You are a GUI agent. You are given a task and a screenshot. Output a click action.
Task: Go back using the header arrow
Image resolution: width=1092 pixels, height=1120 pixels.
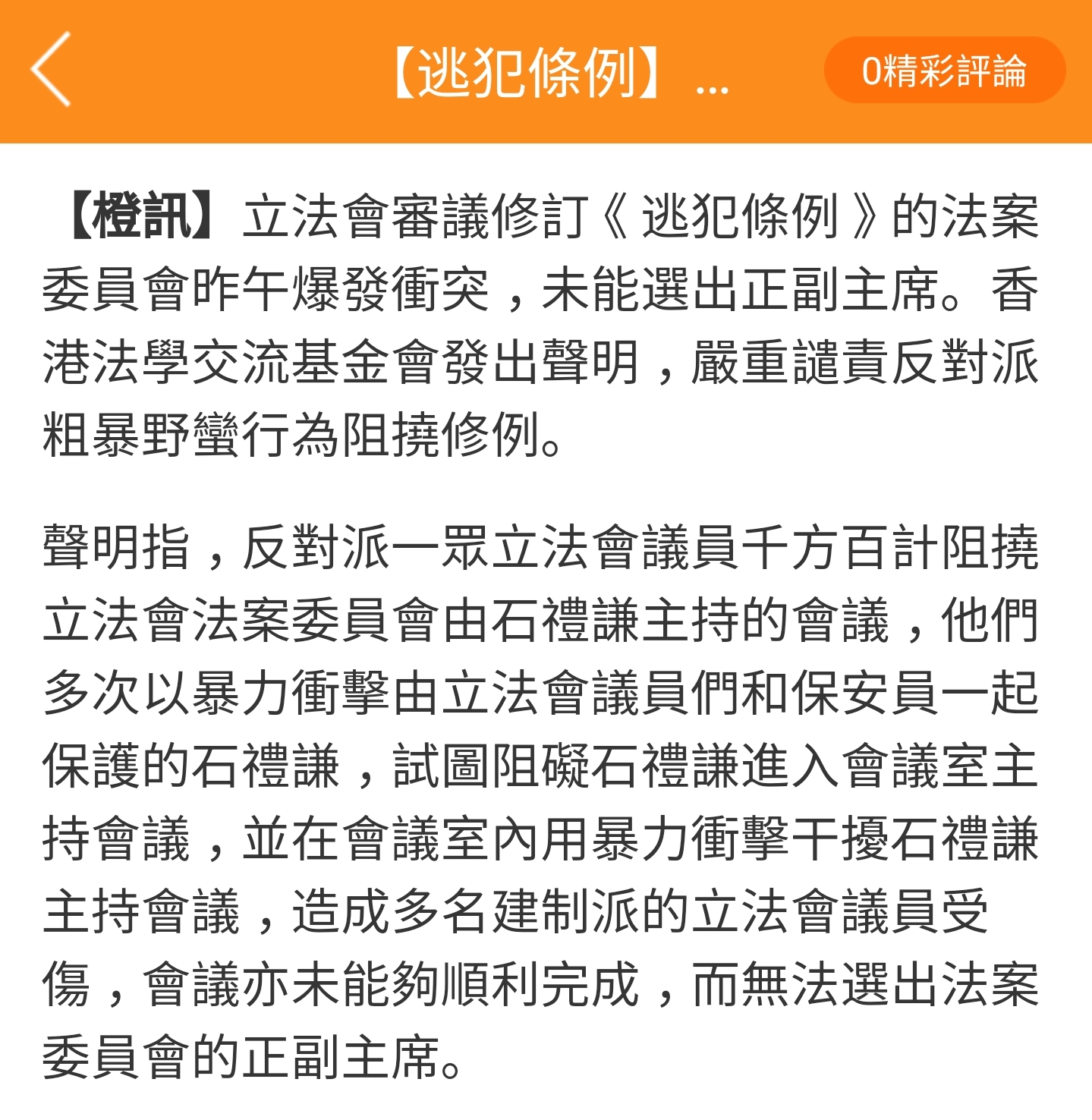[x=52, y=70]
